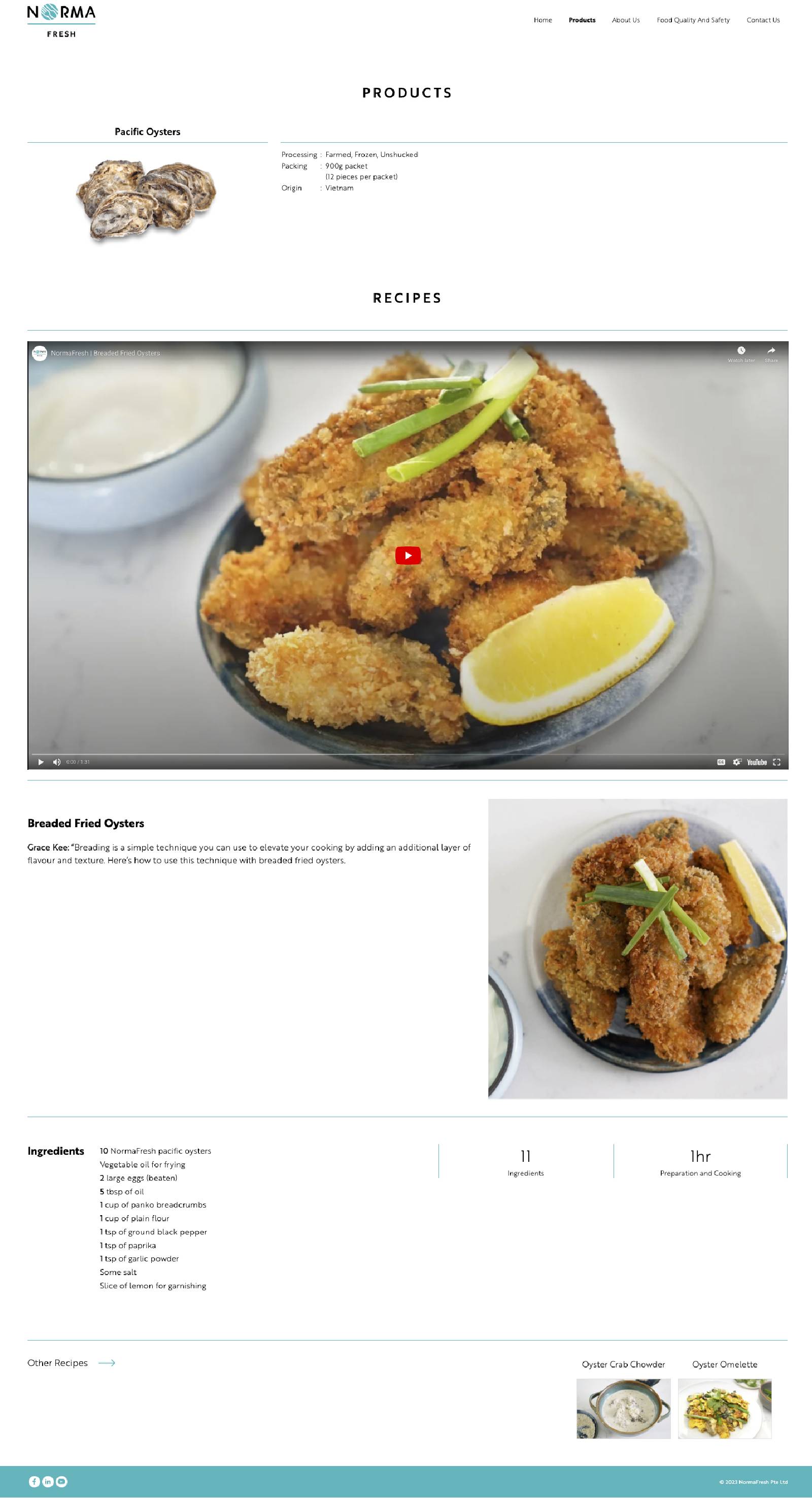Open Food Quality And Safety page
Image resolution: width=812 pixels, height=1498 pixels.
(x=693, y=20)
